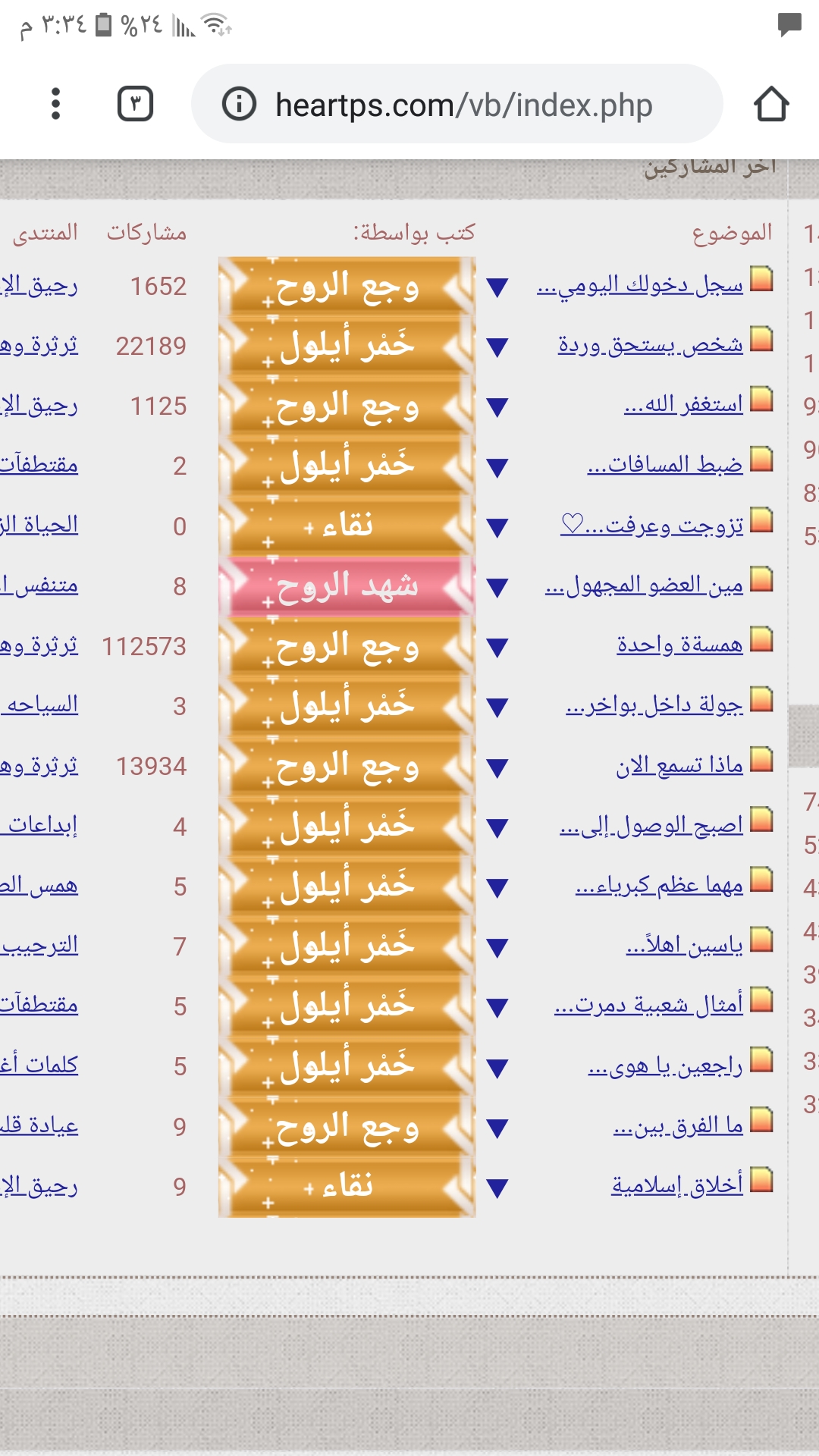This screenshot has width=819, height=1456.
Task: View site info icon in address bar
Action: pyautogui.click(x=239, y=104)
